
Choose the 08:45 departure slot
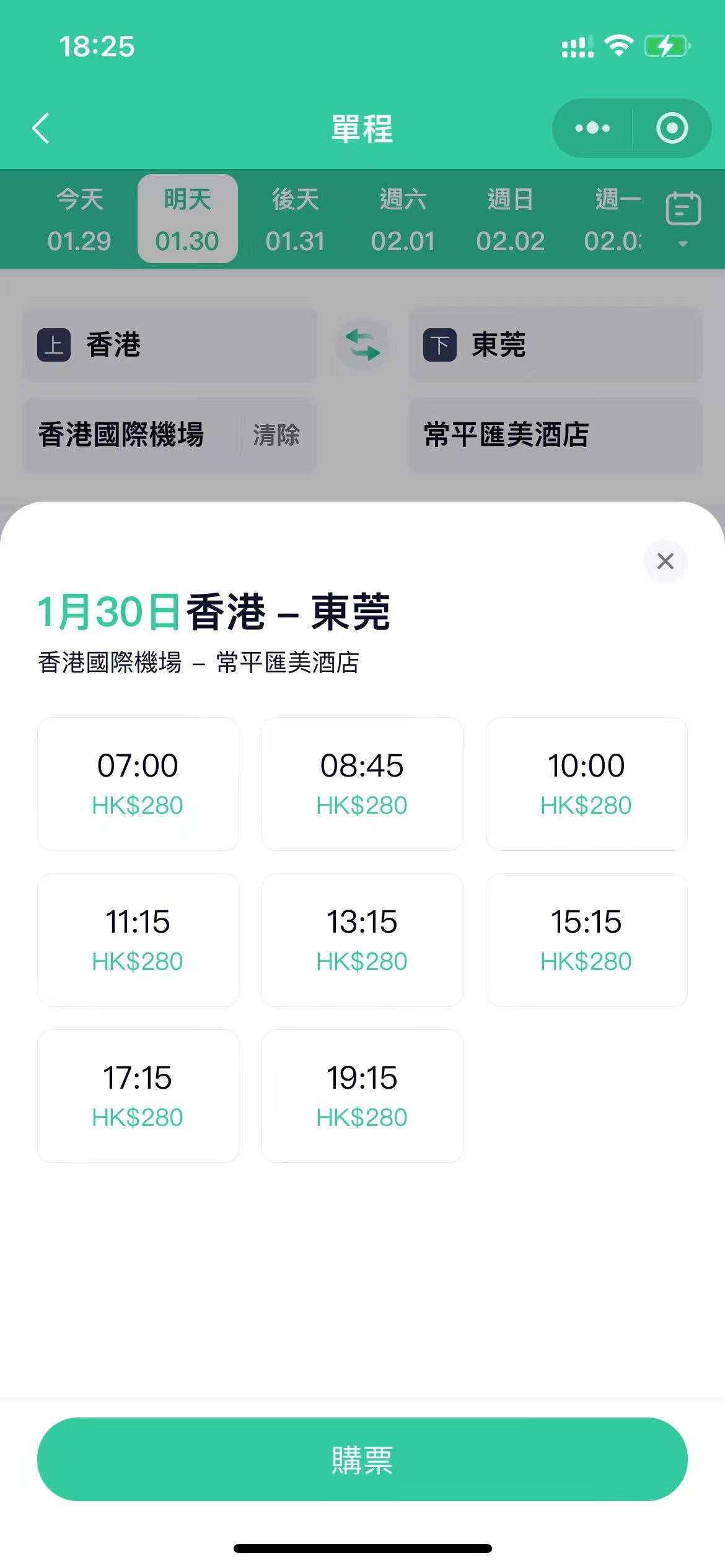(x=362, y=783)
